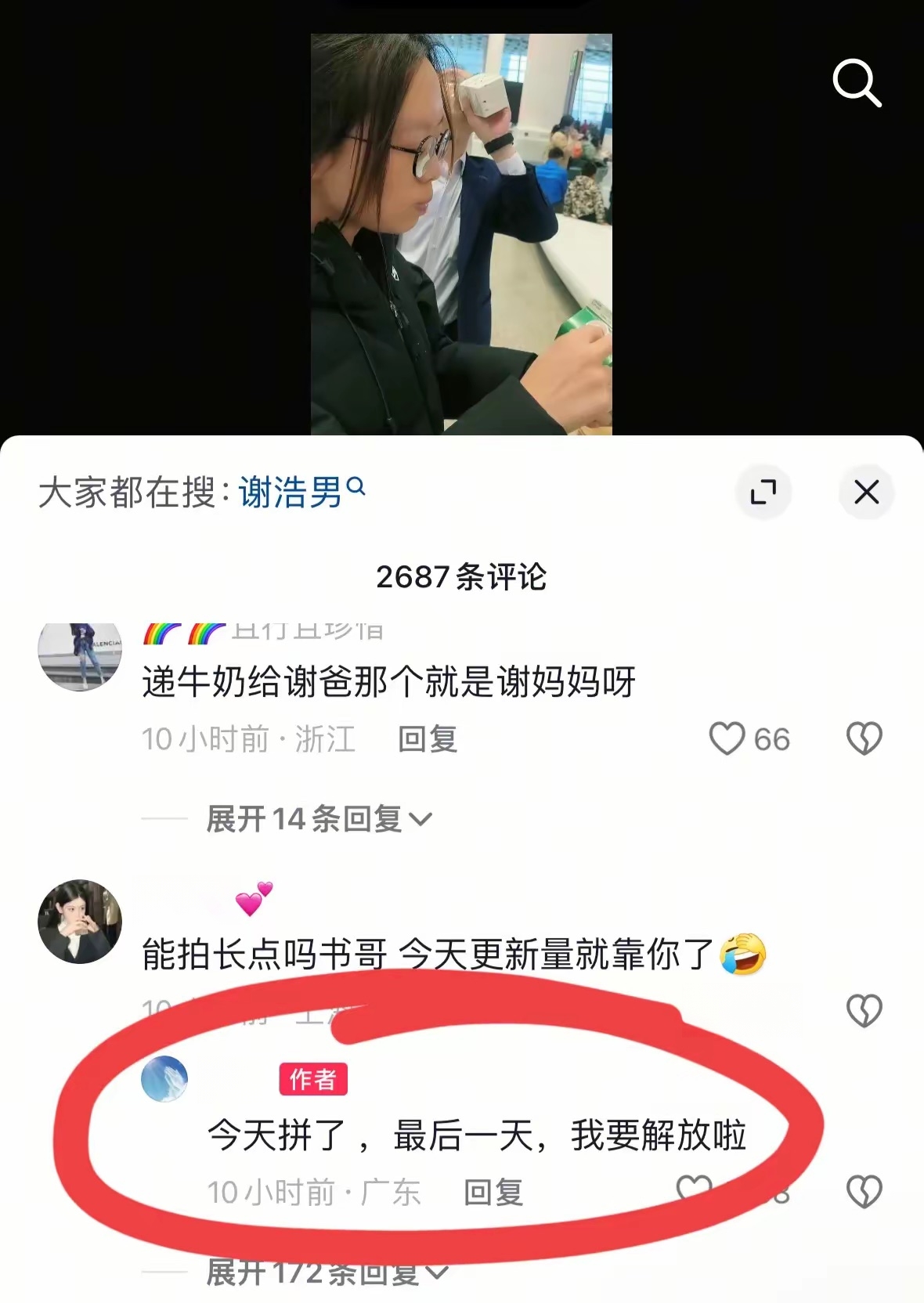
Task: Close the comments panel
Action: (866, 493)
